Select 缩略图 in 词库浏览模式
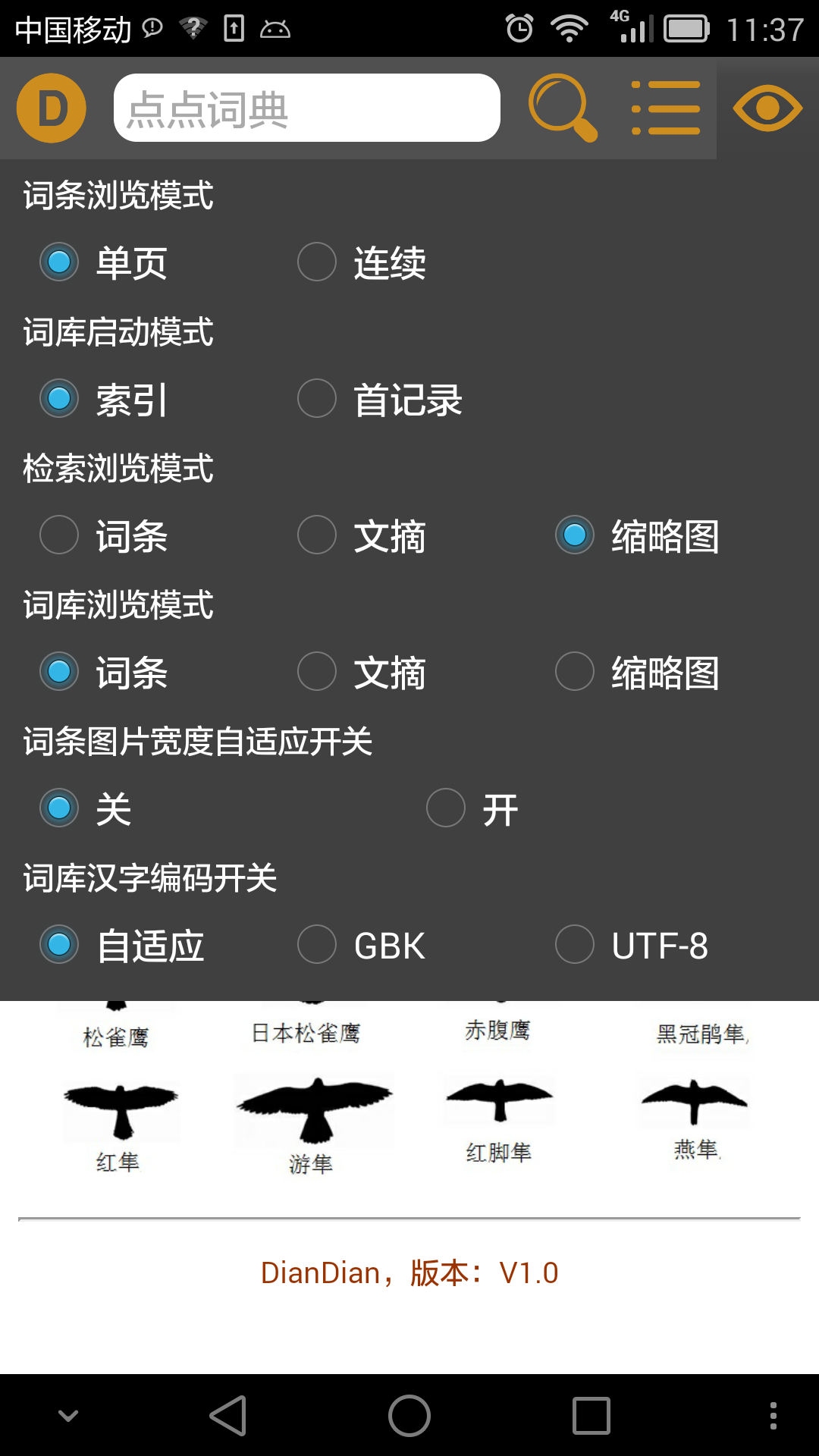Image resolution: width=819 pixels, height=1456 pixels. coord(574,671)
